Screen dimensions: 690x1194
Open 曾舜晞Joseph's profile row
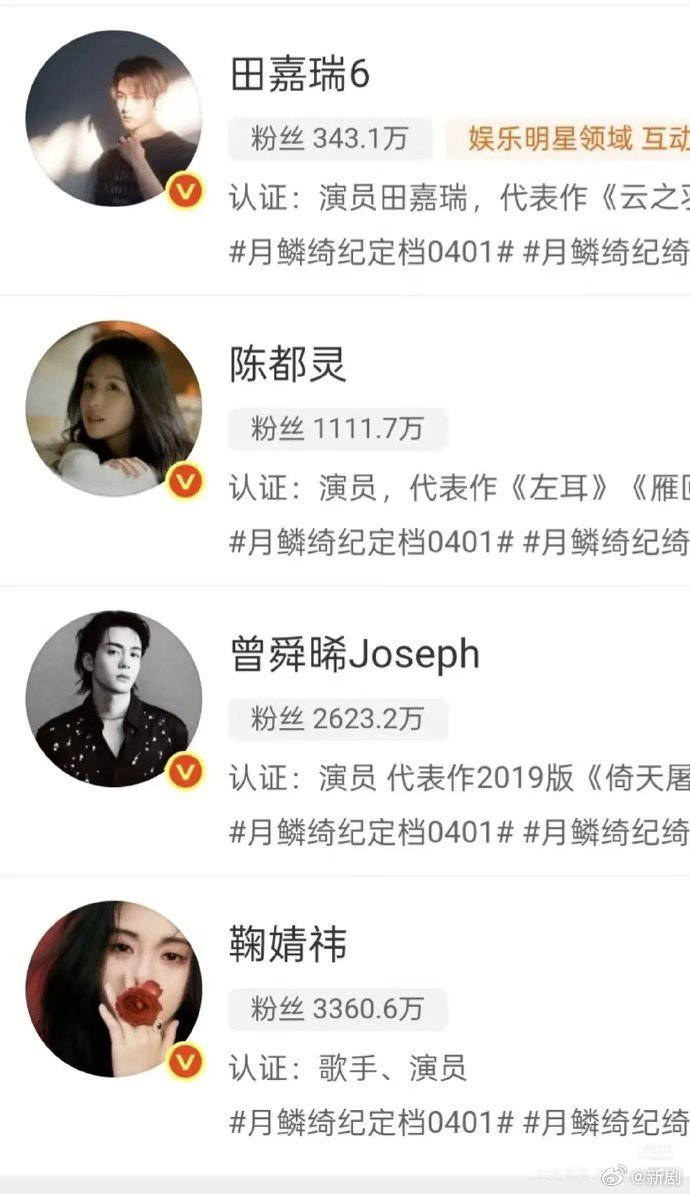click(x=345, y=731)
